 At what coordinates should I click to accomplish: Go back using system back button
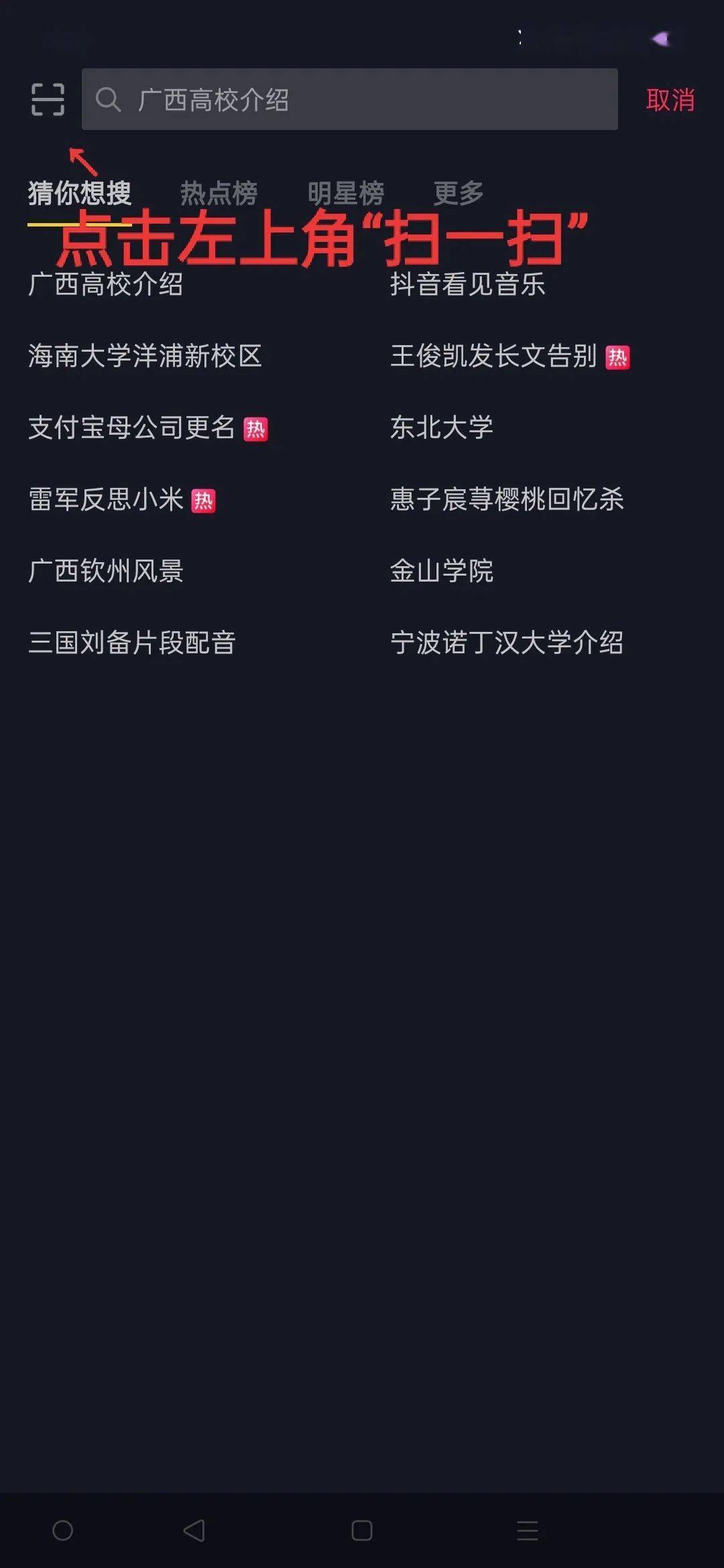194,1530
